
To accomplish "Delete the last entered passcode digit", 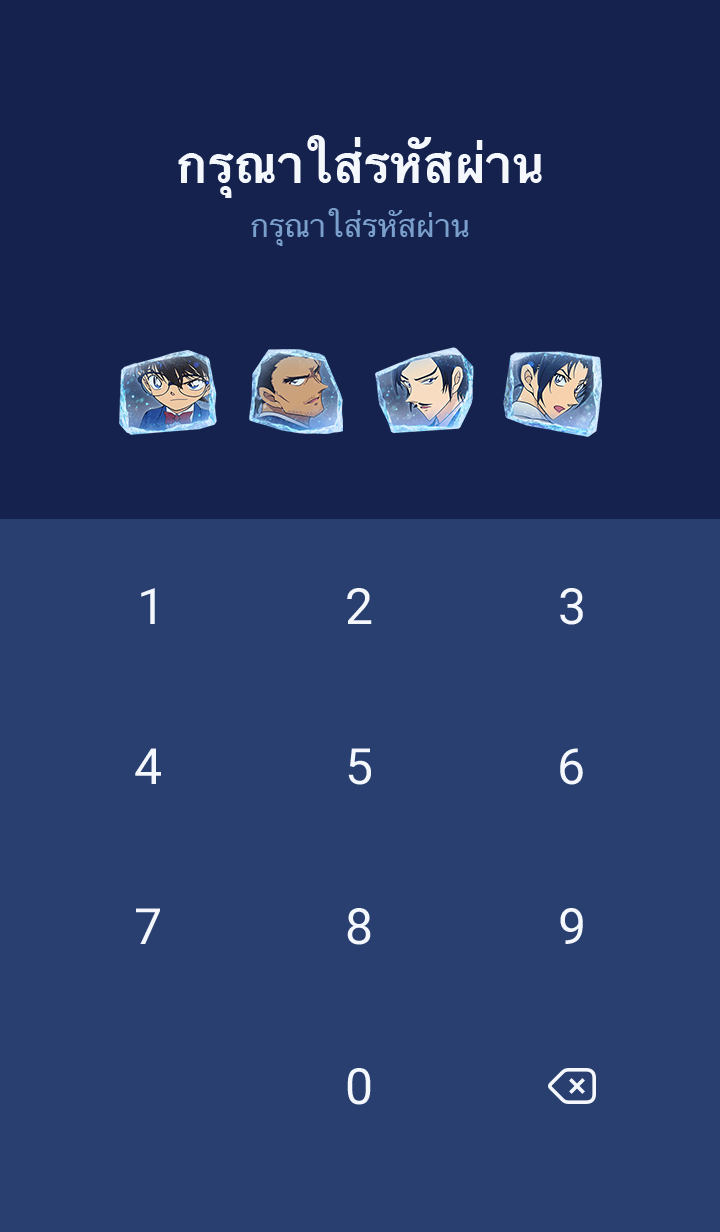I will (572, 1086).
